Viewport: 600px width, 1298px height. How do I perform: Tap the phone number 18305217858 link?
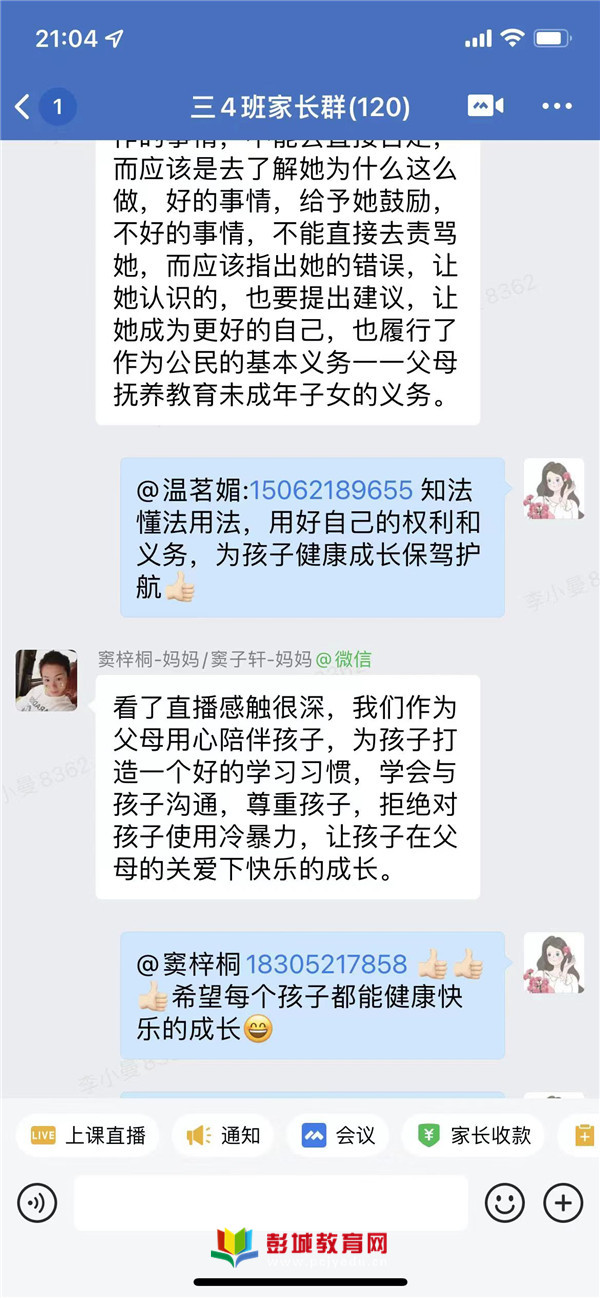[x=326, y=964]
